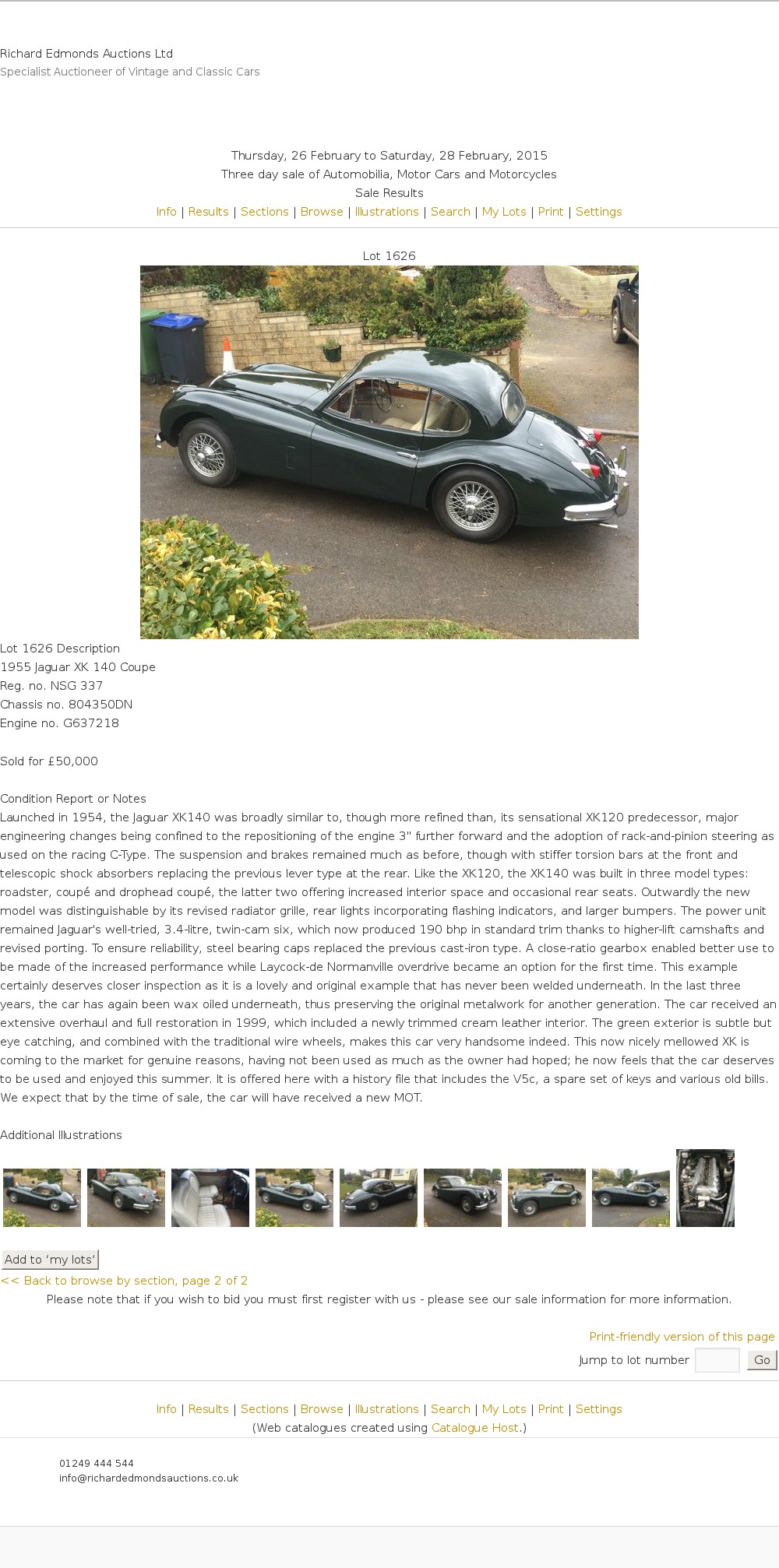Go back to browse by section page

click(x=125, y=1281)
